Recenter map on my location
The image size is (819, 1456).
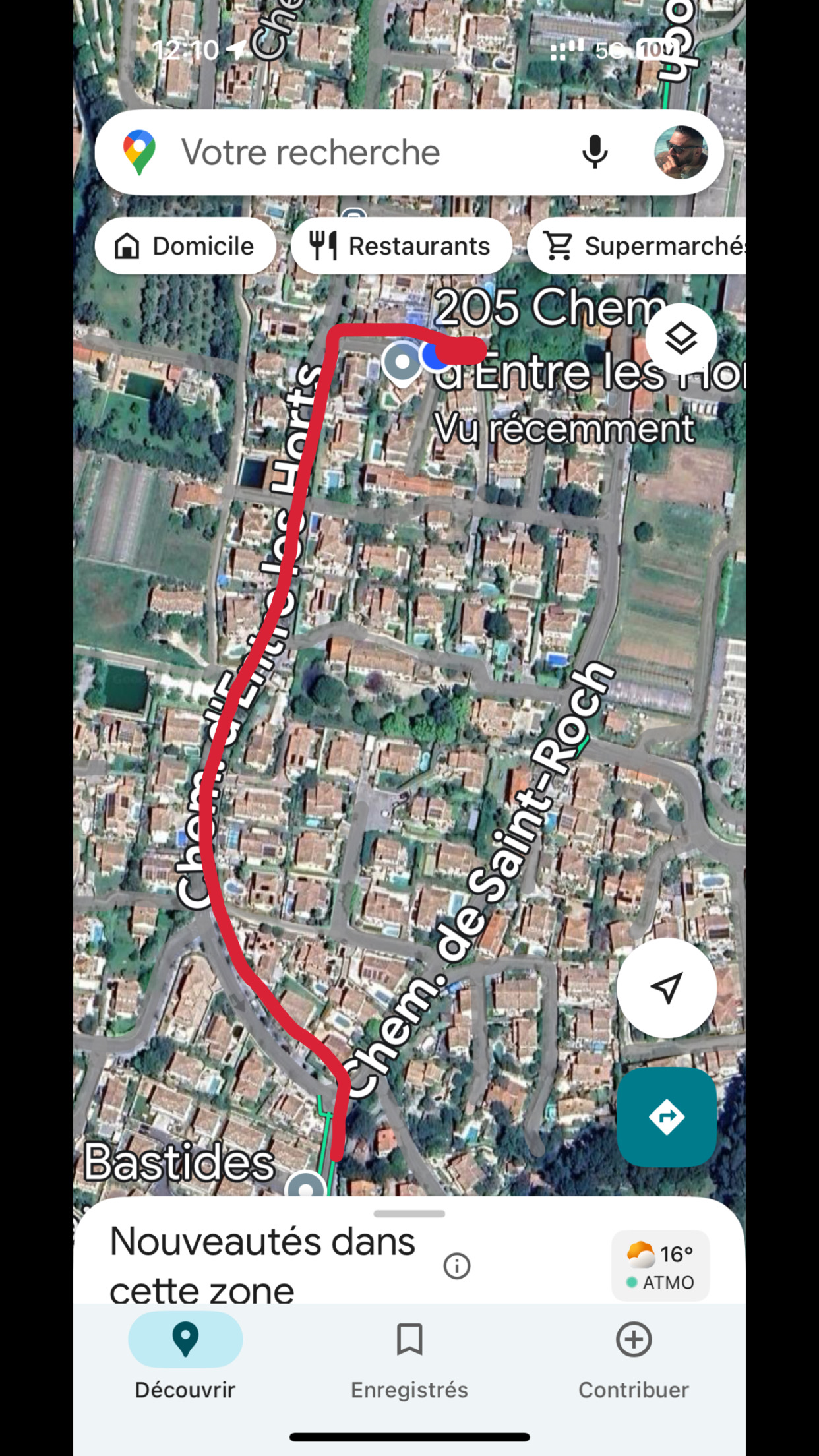(666, 988)
